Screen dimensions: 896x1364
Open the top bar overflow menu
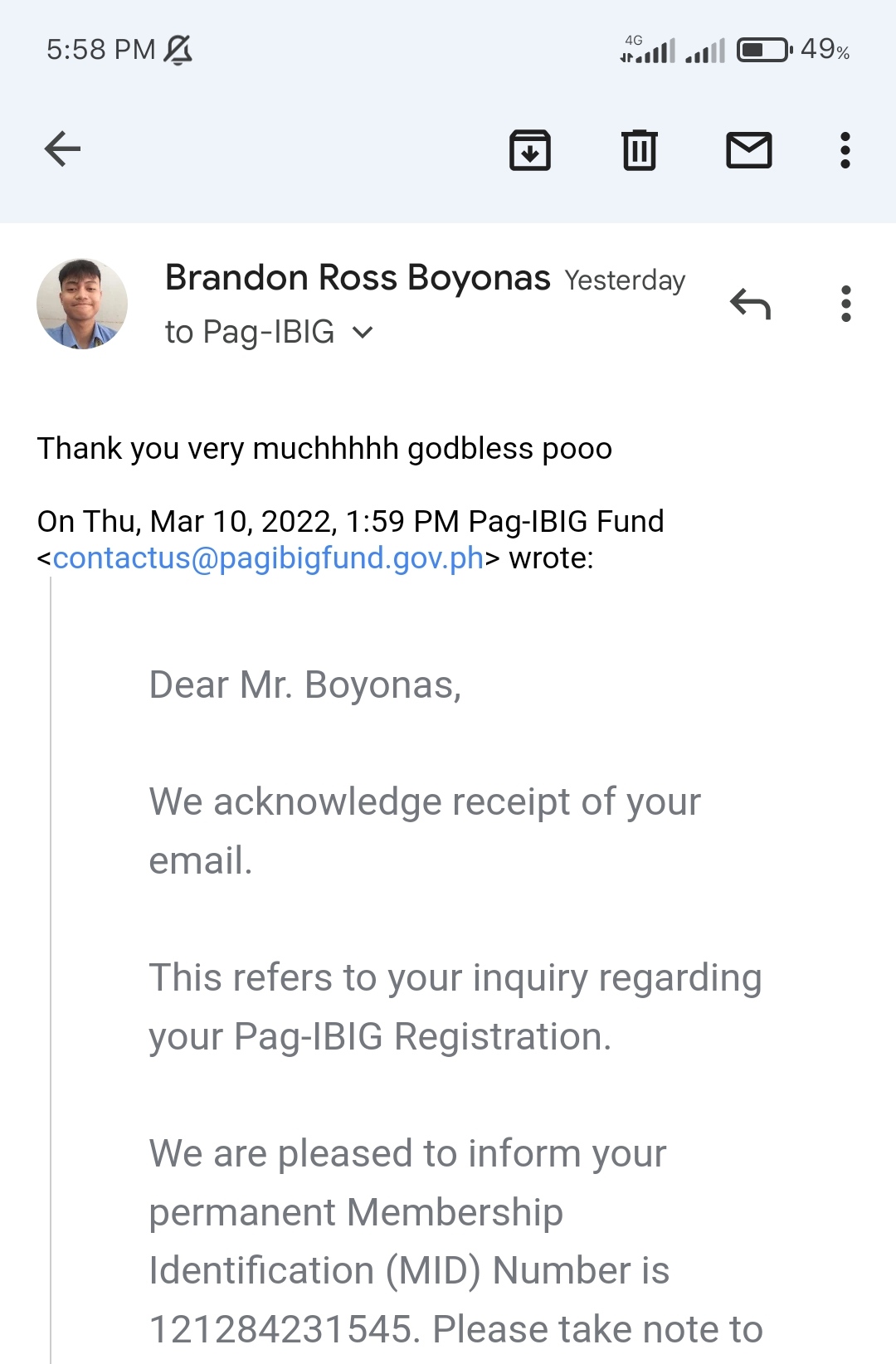(x=845, y=150)
